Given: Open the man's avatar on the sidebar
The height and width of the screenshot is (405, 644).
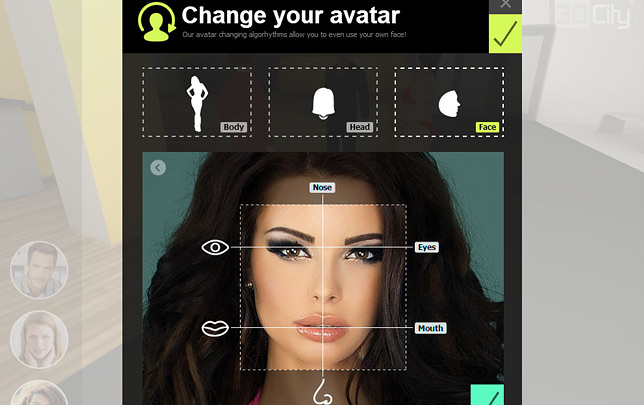Looking at the screenshot, I should pyautogui.click(x=39, y=270).
